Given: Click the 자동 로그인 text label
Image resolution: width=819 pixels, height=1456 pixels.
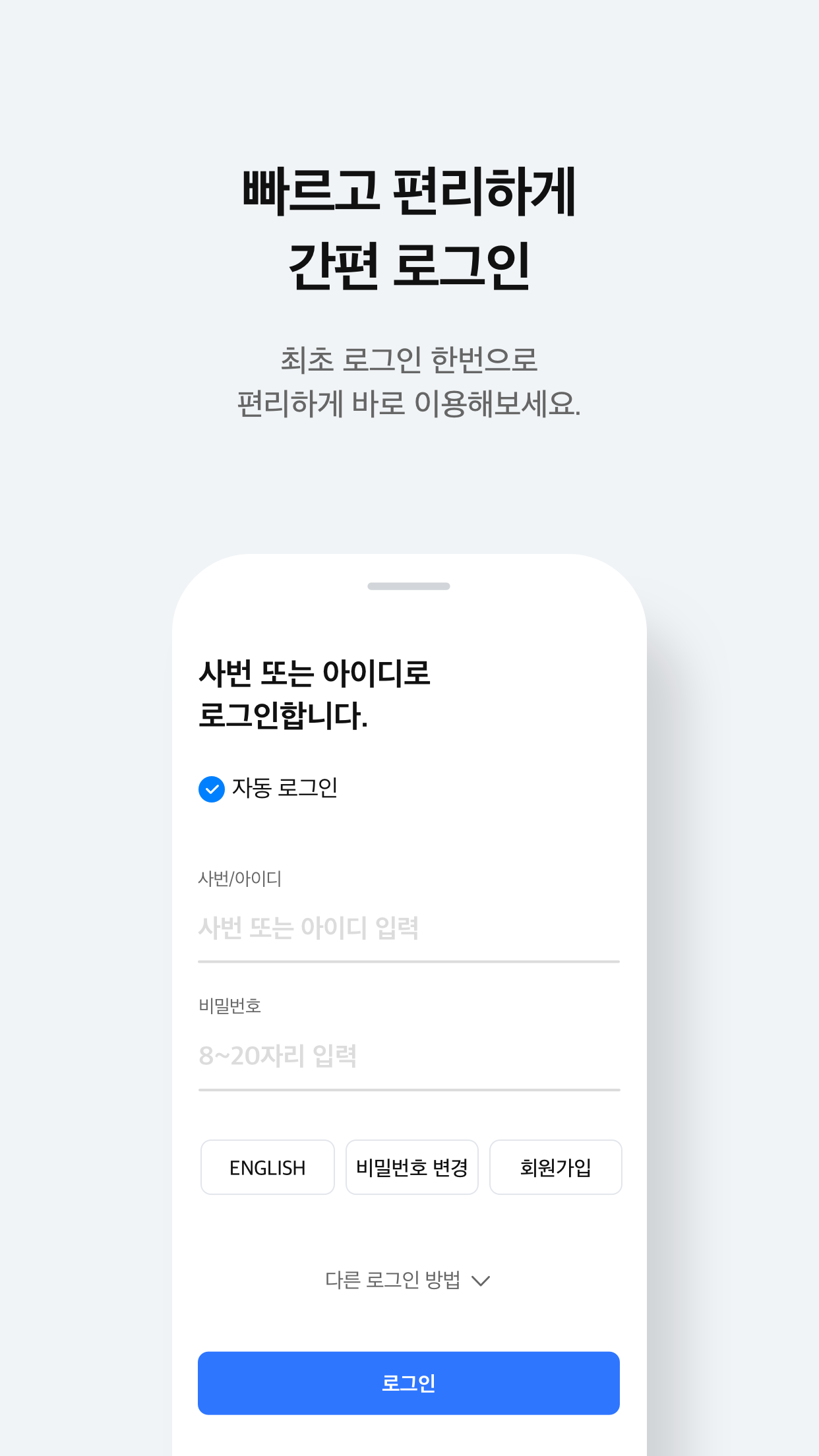Looking at the screenshot, I should click(x=285, y=788).
